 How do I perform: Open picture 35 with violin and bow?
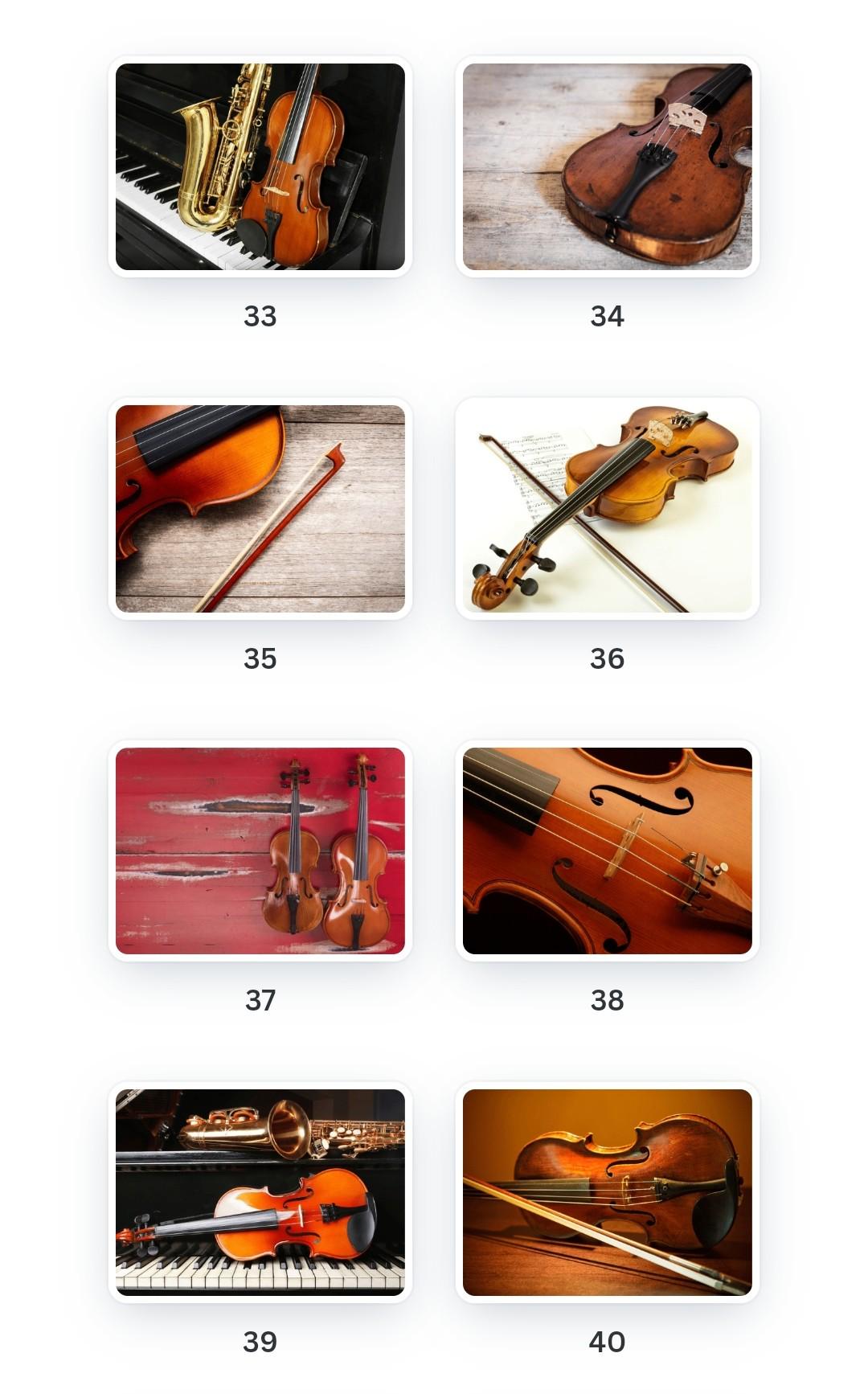tap(260, 508)
